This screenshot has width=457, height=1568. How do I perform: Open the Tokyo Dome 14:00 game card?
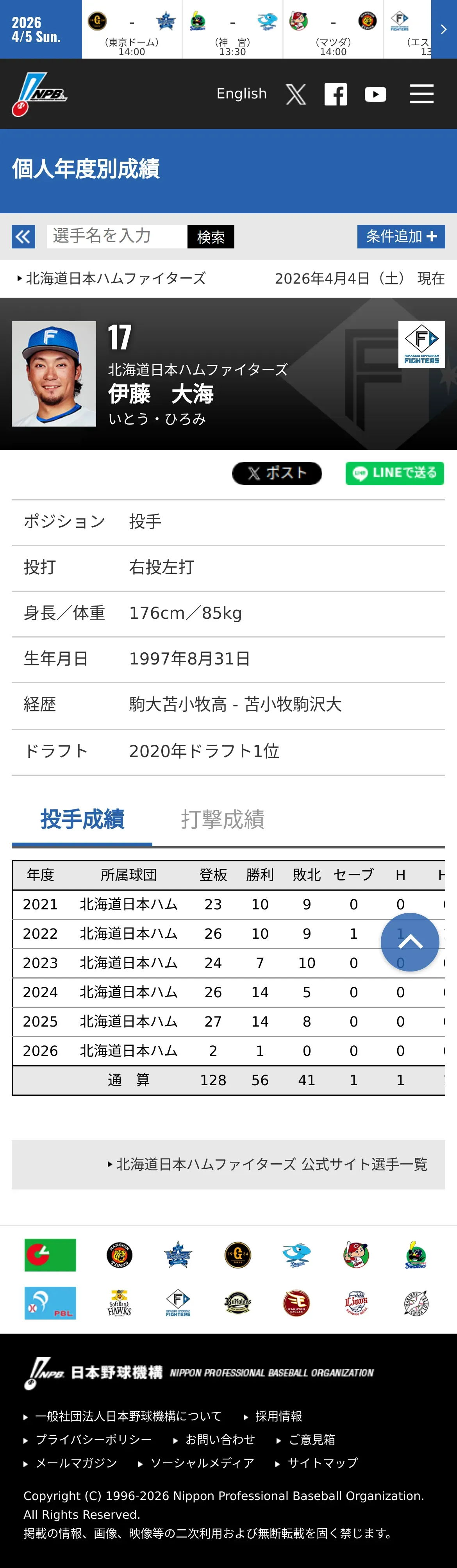tap(132, 29)
